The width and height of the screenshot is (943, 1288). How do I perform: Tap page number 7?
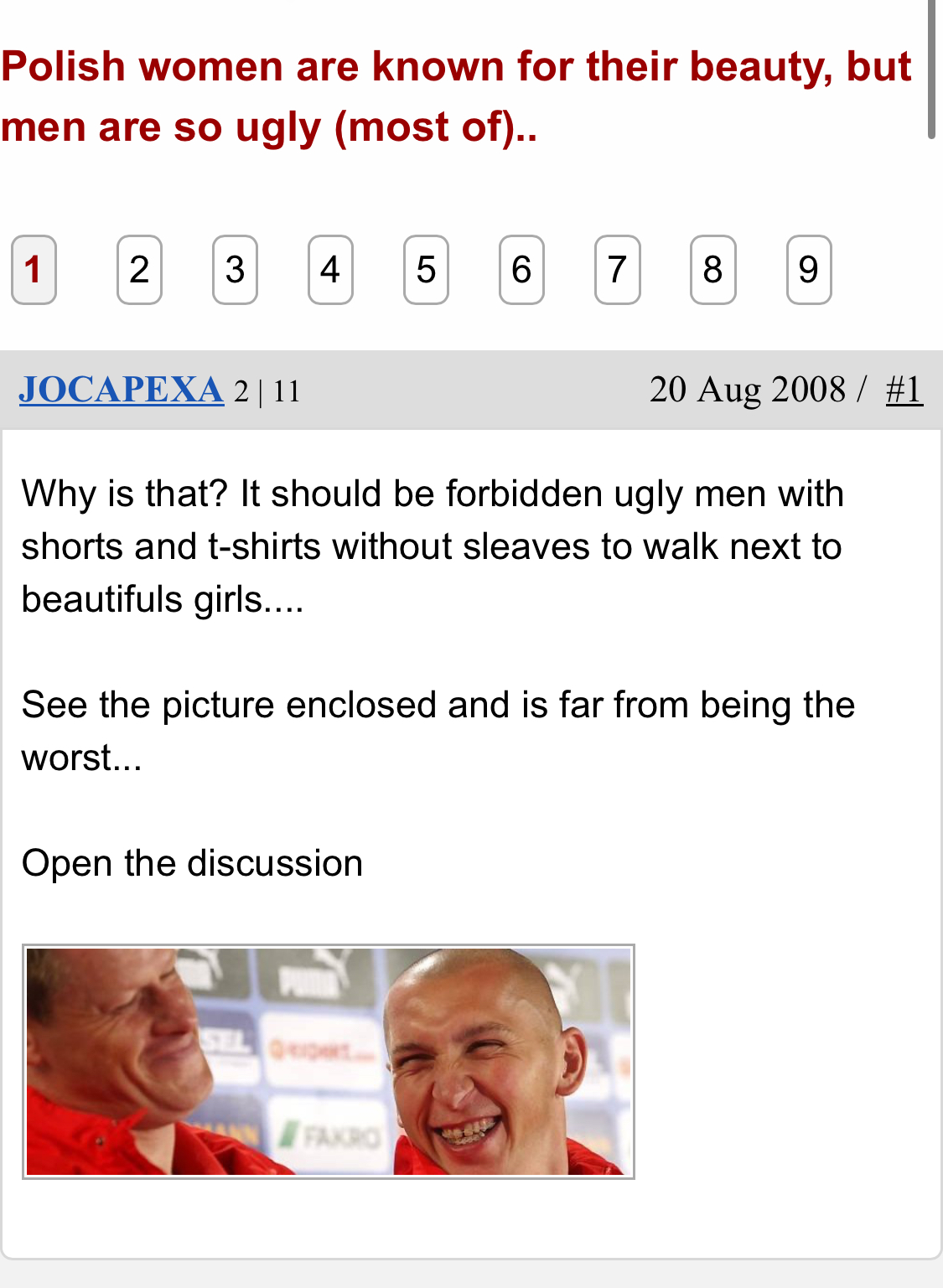pyautogui.click(x=618, y=270)
